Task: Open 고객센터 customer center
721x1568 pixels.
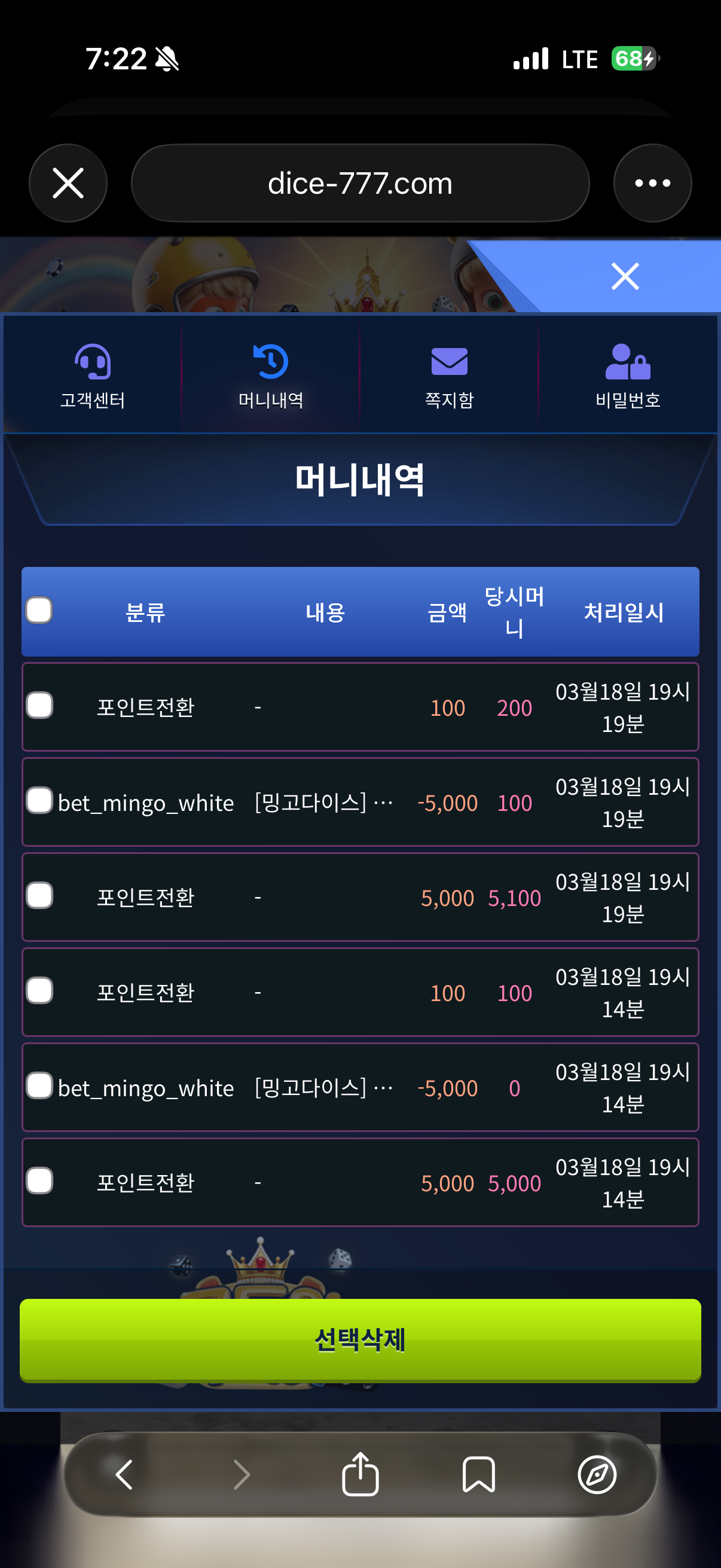Action: tap(93, 375)
